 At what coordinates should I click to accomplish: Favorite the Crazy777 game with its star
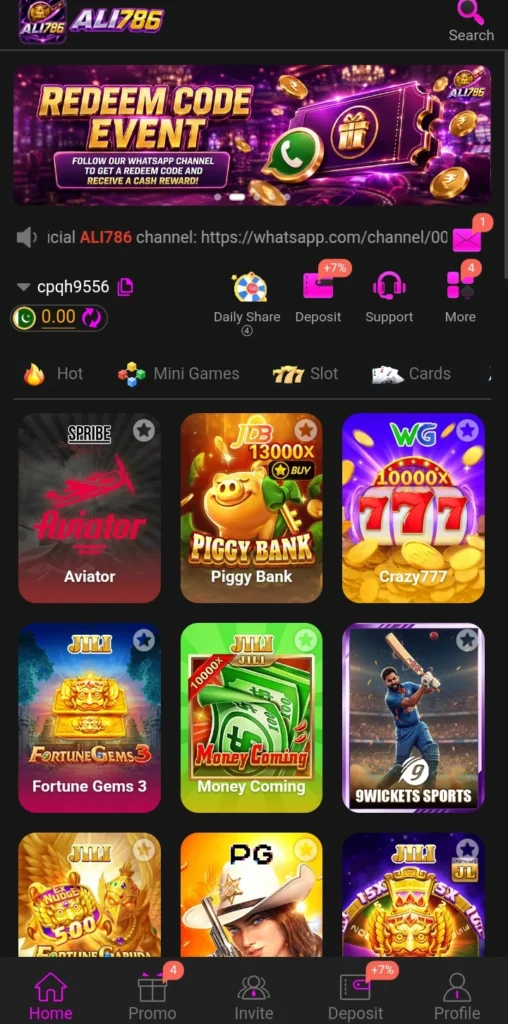click(467, 430)
